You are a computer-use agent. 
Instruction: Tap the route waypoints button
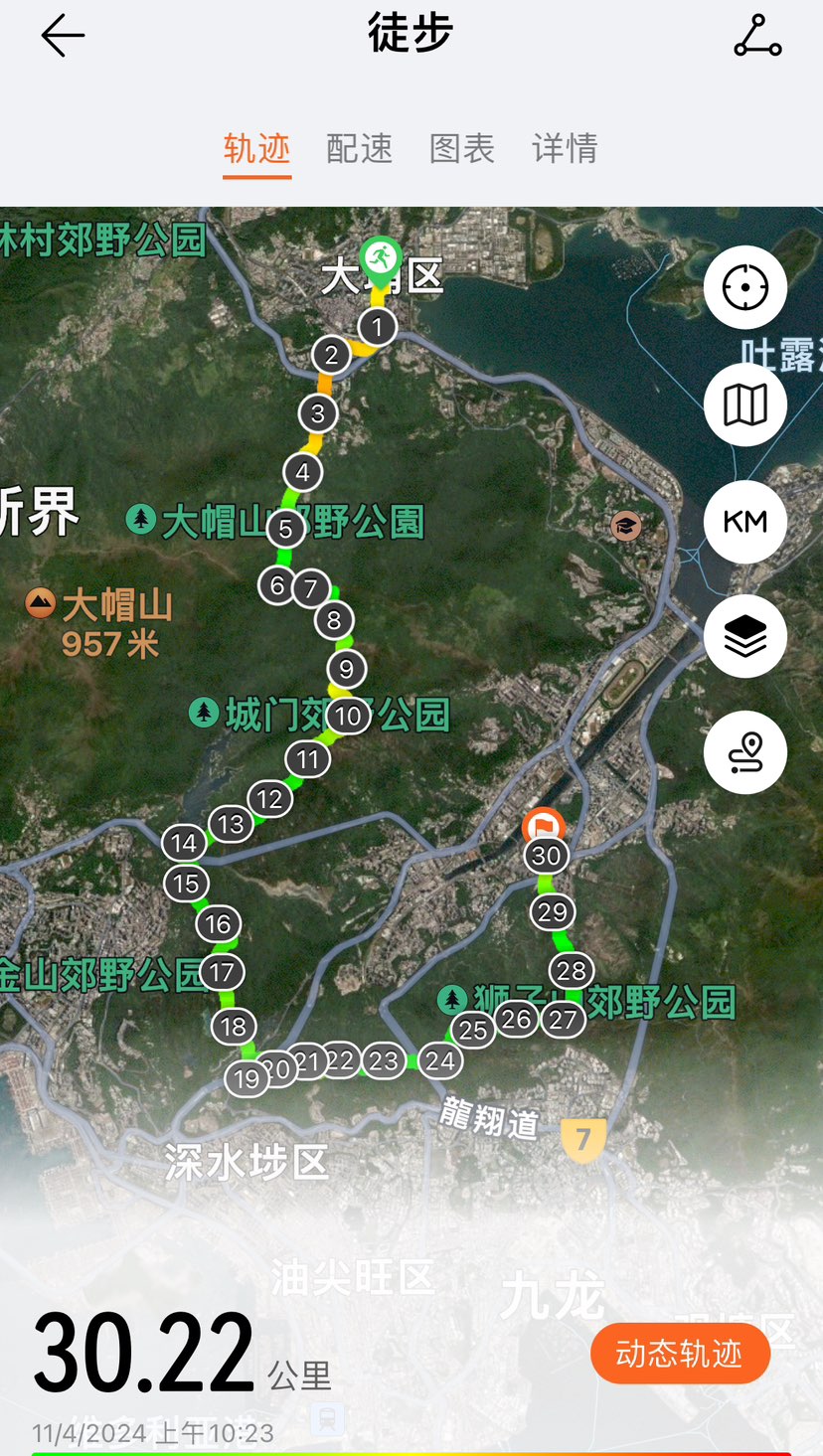point(745,752)
